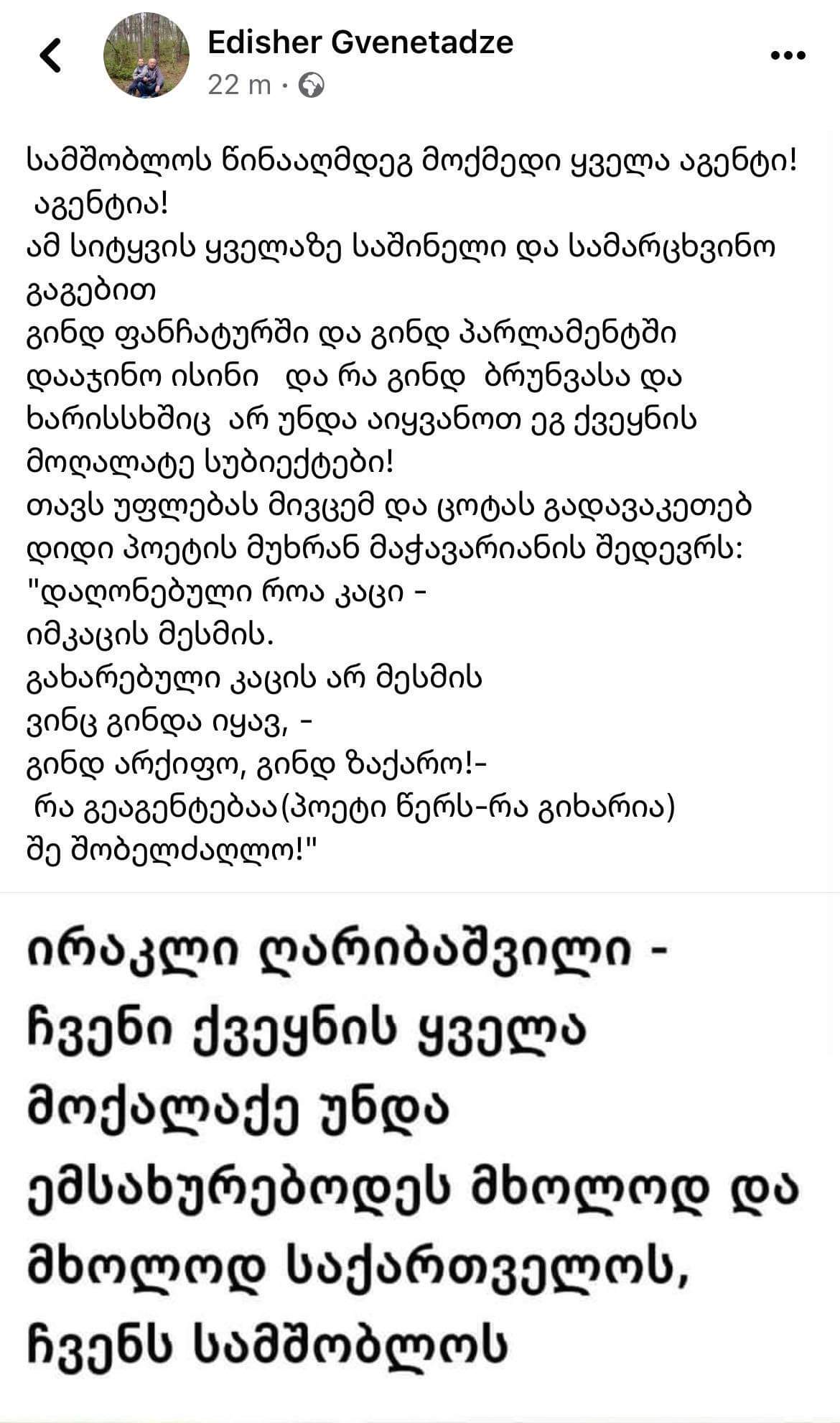Viewport: 840px width, 1423px height.
Task: Open the attached quote image
Action: click(x=420, y=1155)
